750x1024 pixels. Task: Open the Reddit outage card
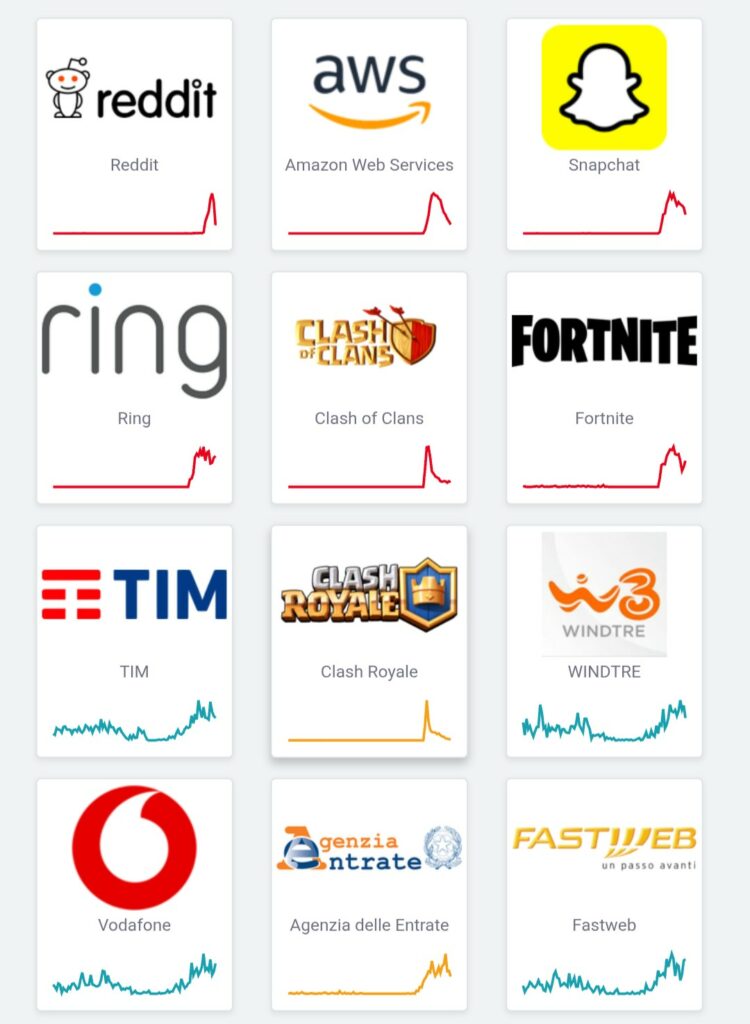(x=134, y=134)
